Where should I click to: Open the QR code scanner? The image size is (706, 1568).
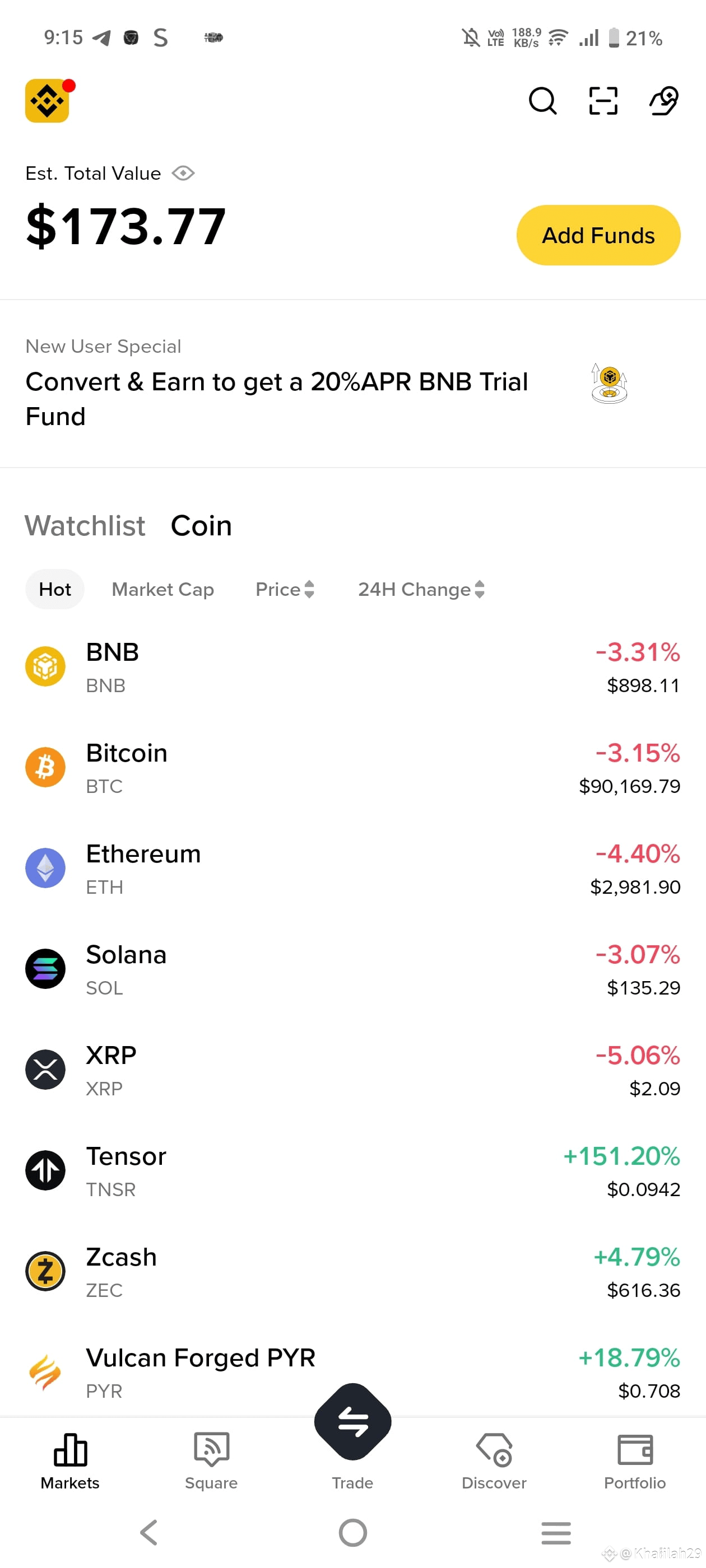pos(602,101)
